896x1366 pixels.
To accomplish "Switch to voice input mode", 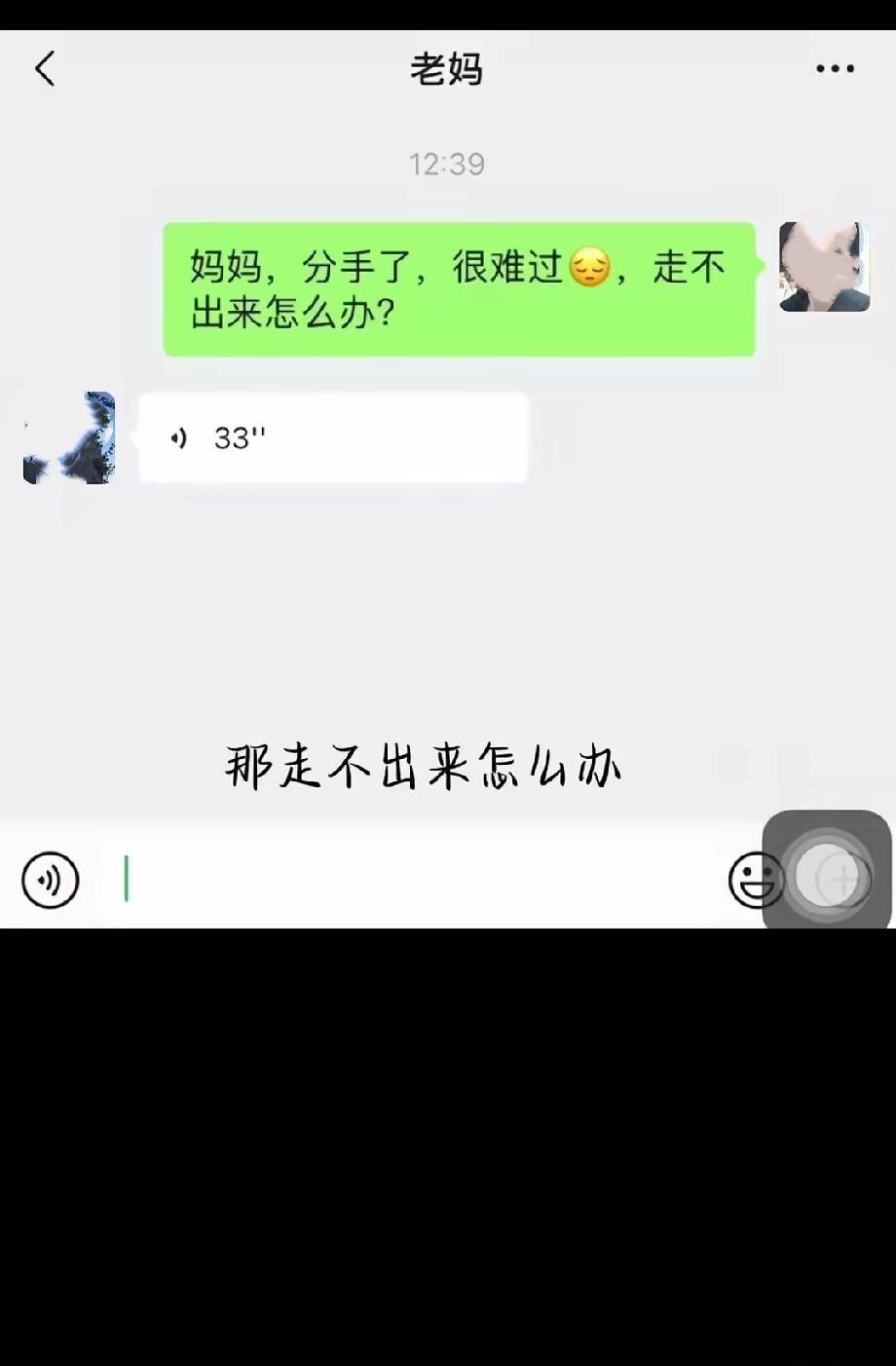I will (x=51, y=880).
